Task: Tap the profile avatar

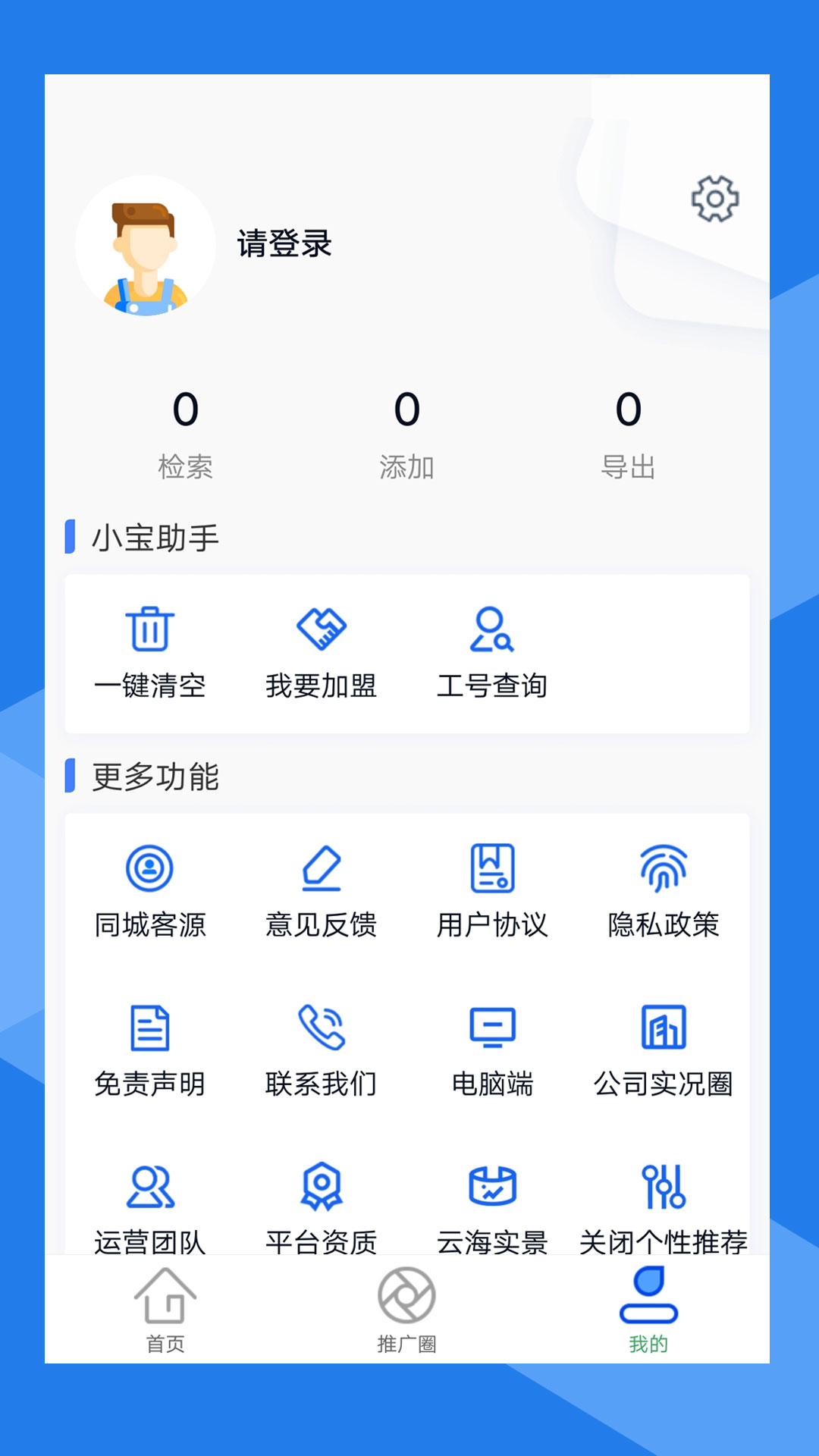Action: (x=146, y=246)
